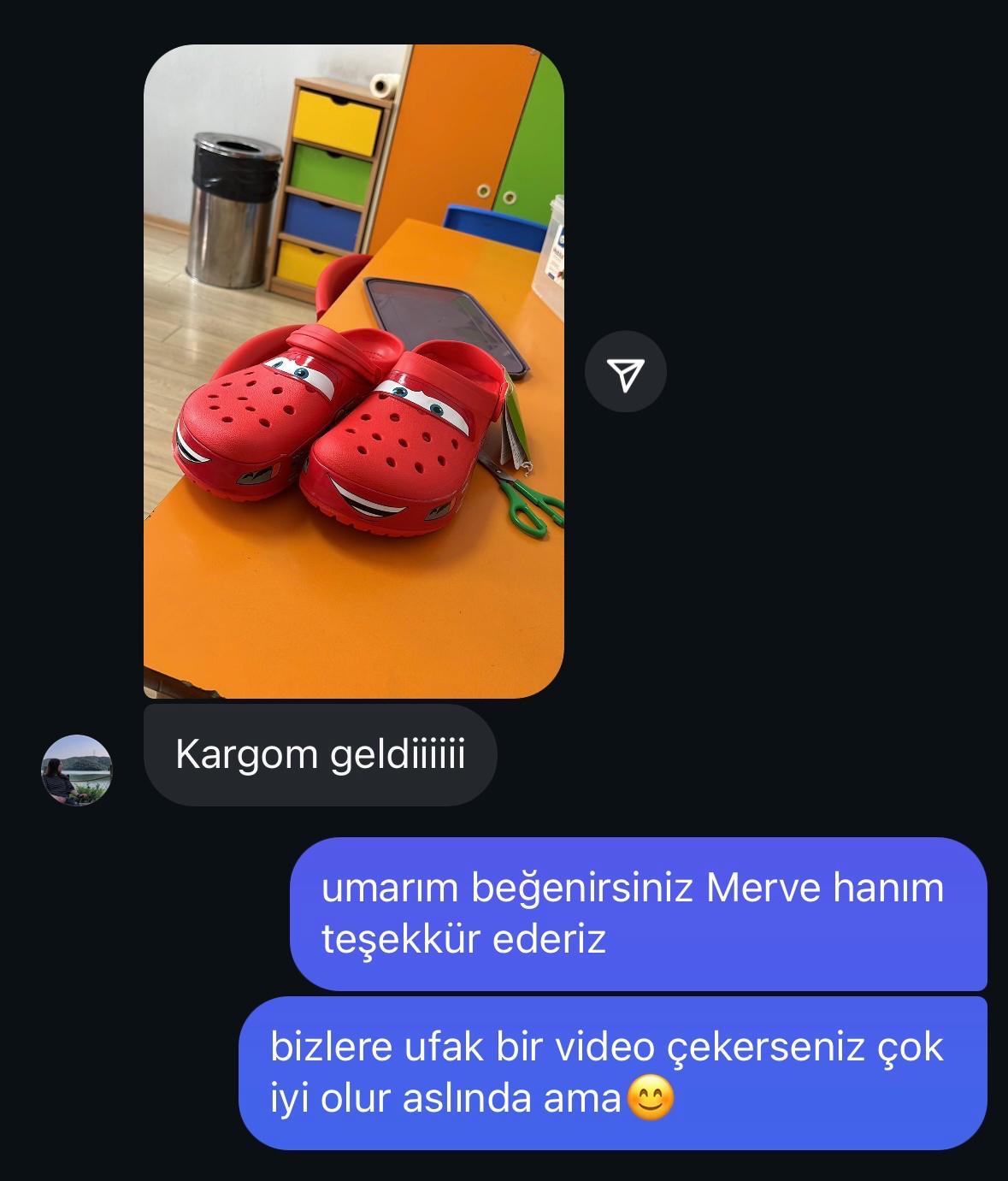Open the sender's profile picture
The image size is (1008, 1181).
(x=77, y=770)
